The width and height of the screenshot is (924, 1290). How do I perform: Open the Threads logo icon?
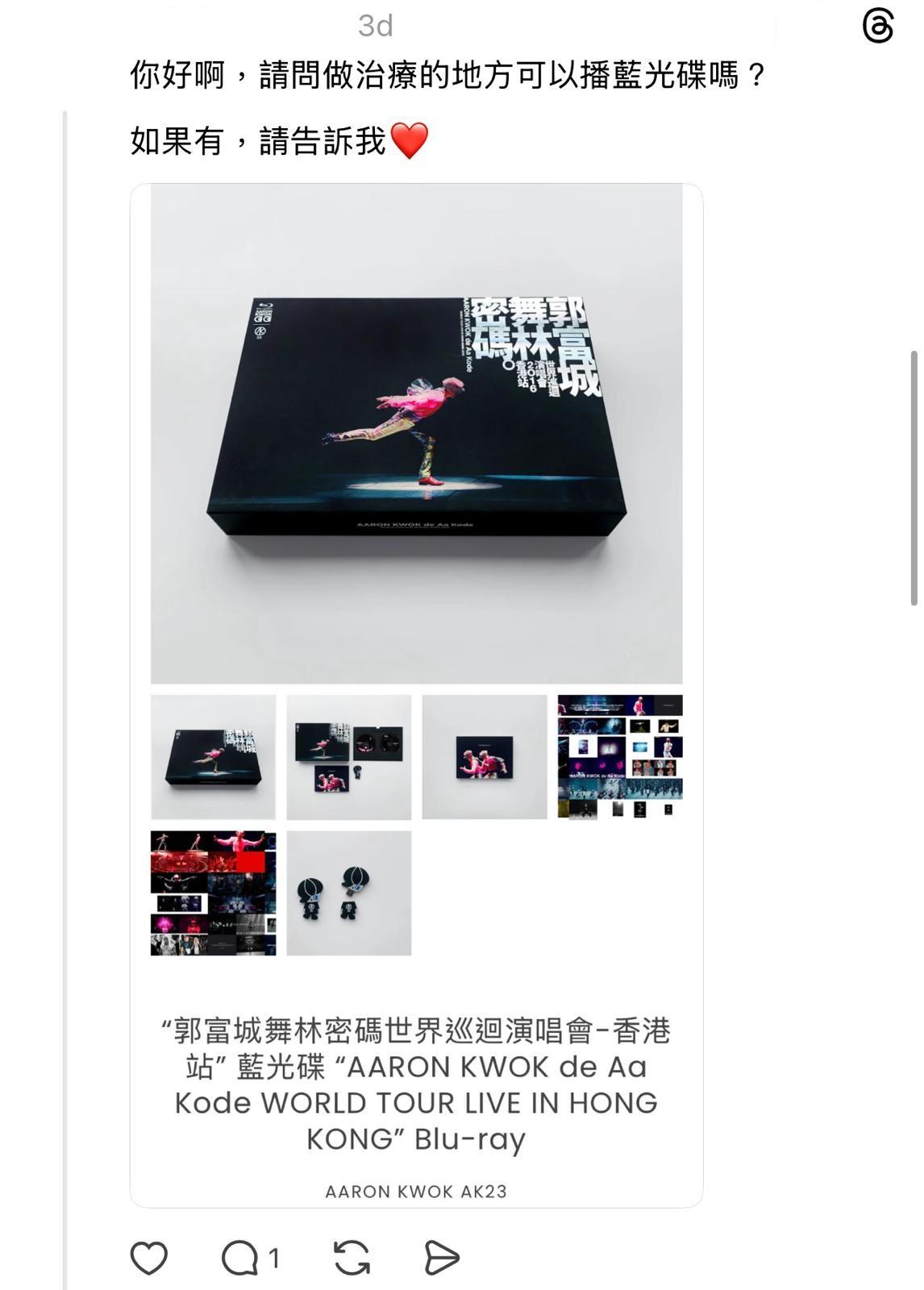pos(877,27)
